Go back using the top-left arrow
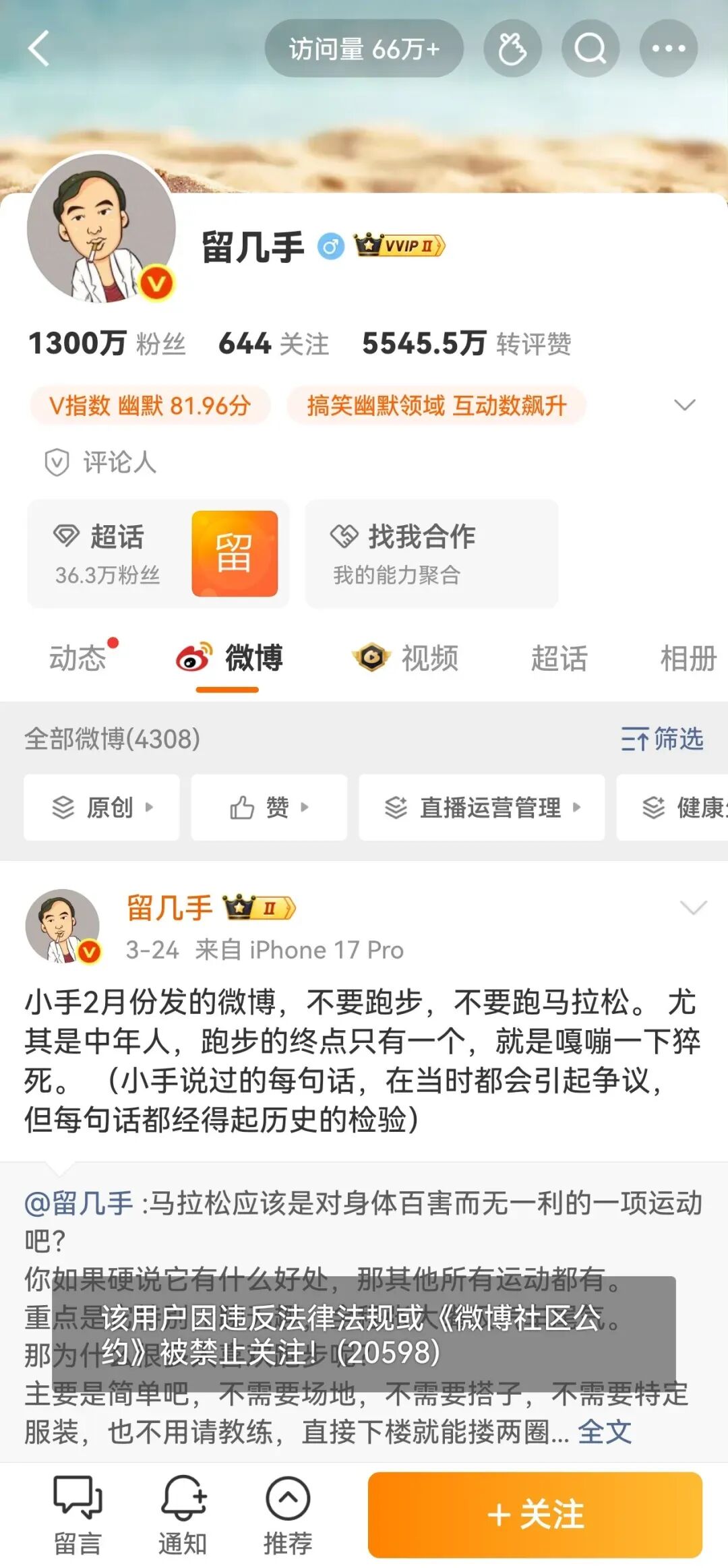This screenshot has width=728, height=1568. [39, 49]
